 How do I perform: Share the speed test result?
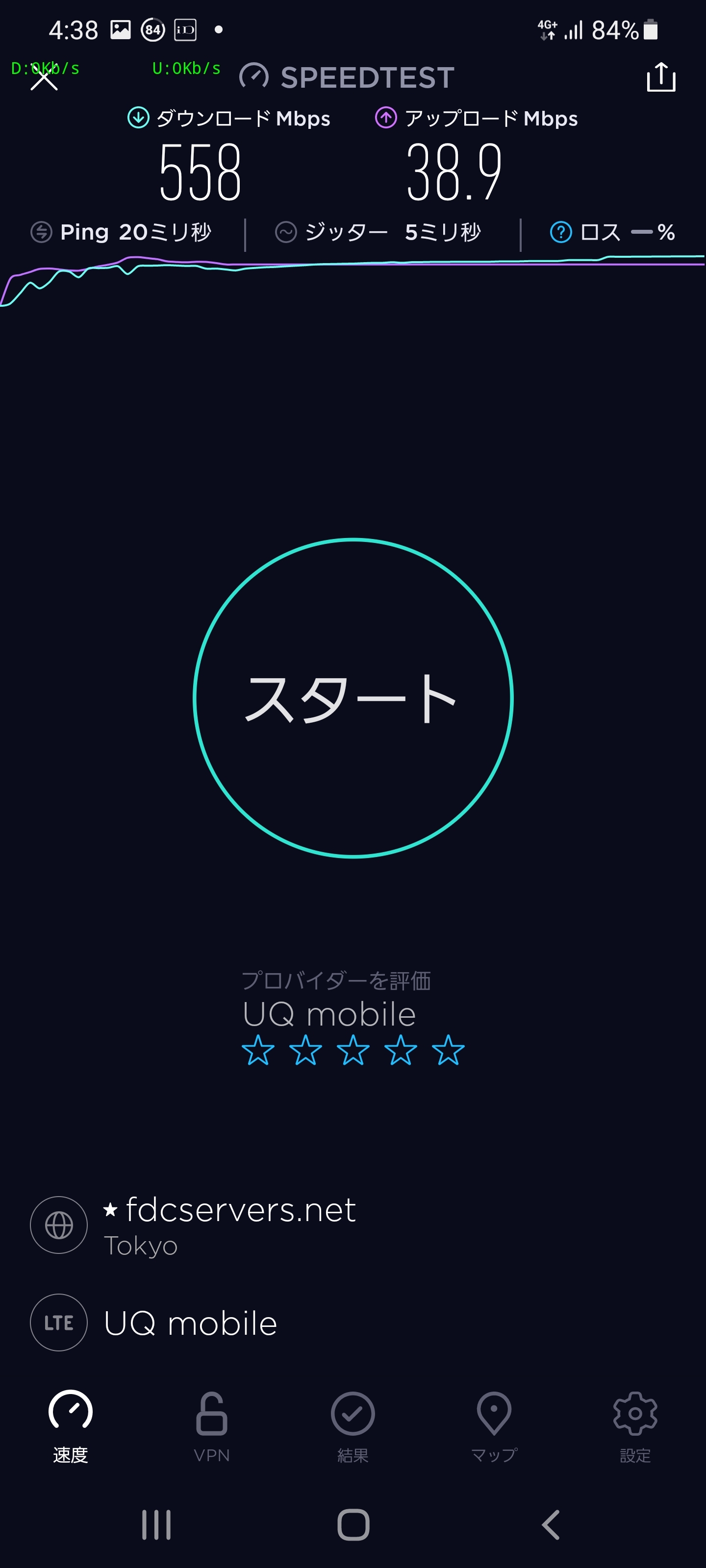(x=661, y=77)
